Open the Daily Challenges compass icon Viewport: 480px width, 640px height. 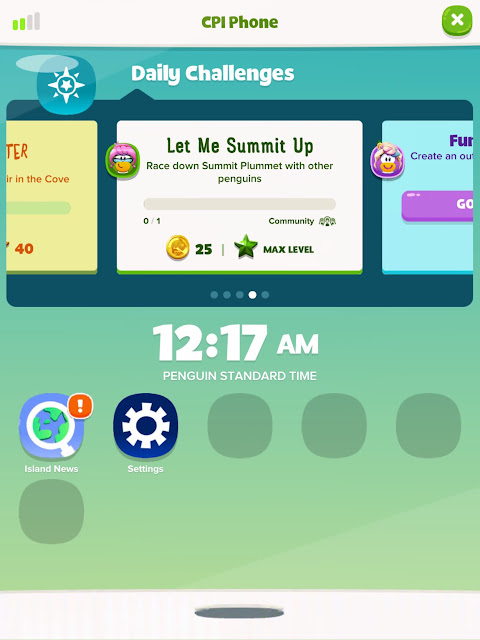[x=66, y=84]
